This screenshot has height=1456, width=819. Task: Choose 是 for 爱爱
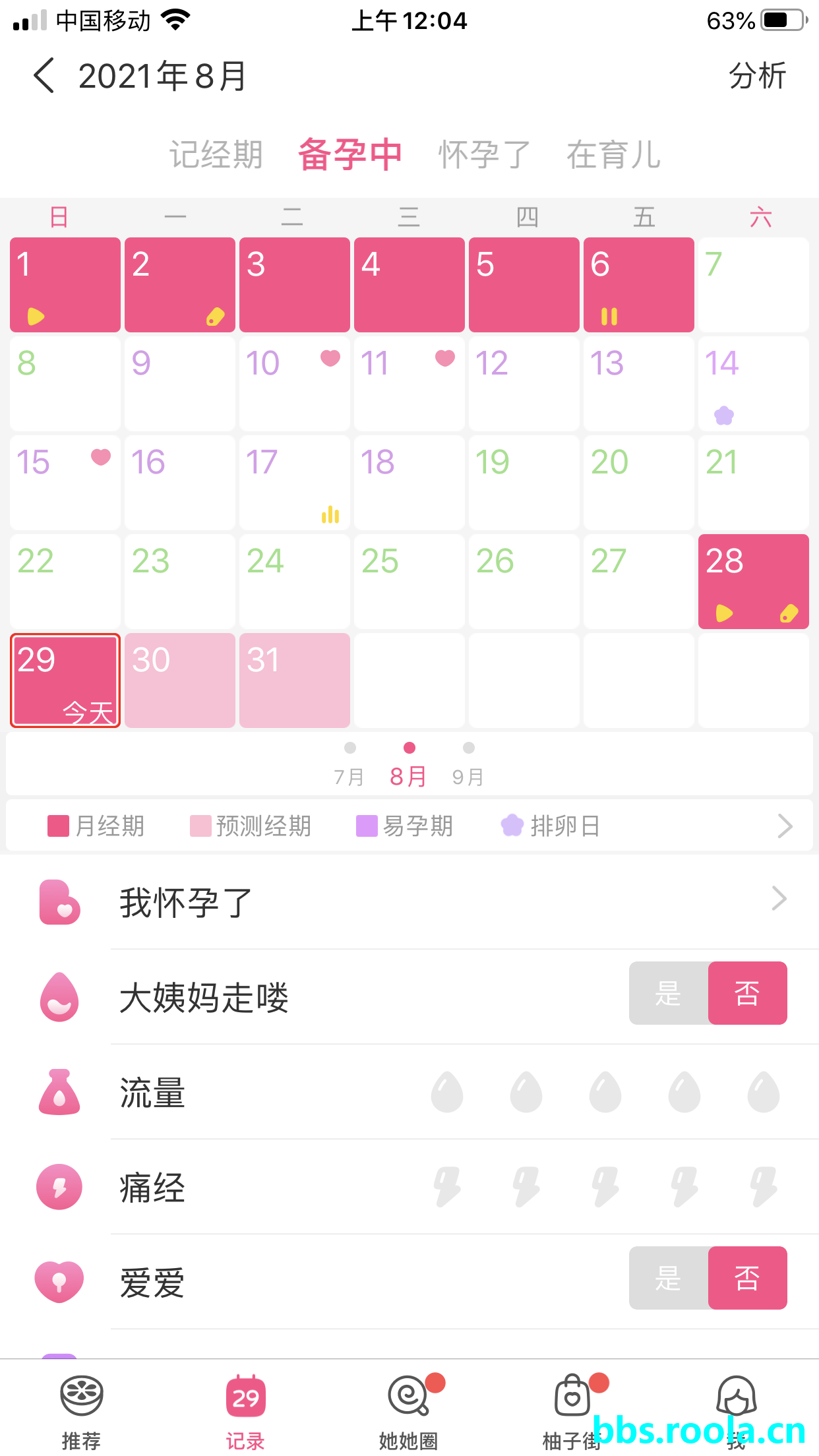pyautogui.click(x=668, y=1278)
